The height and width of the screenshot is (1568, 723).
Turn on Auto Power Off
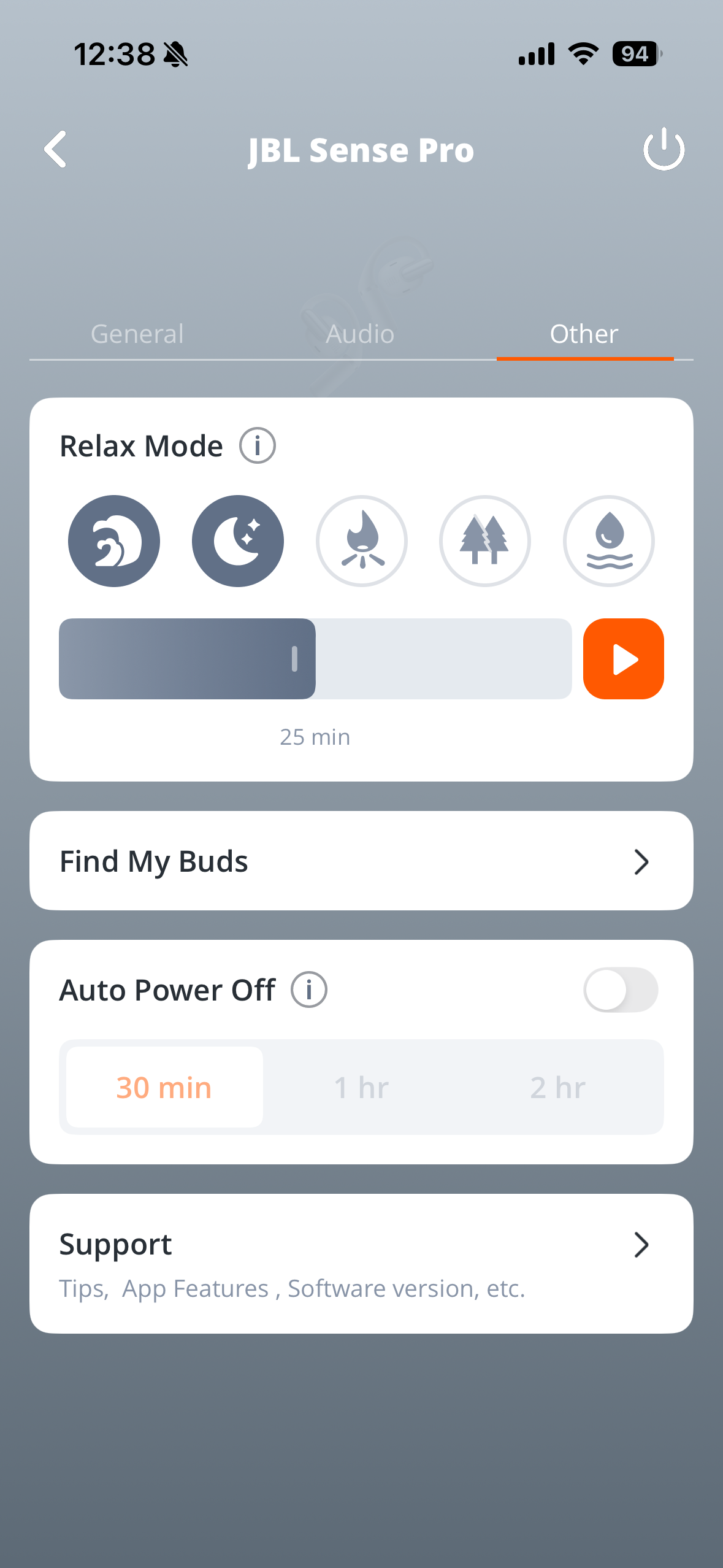(621, 990)
